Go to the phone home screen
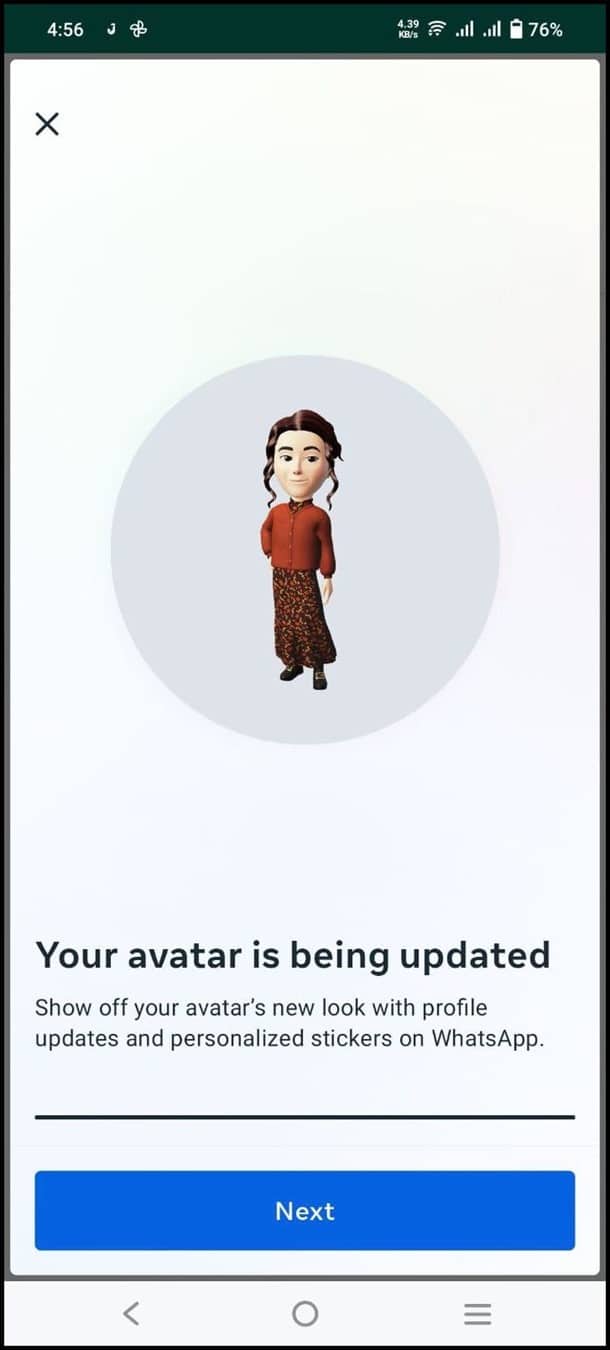This screenshot has height=1350, width=610. (x=305, y=1313)
